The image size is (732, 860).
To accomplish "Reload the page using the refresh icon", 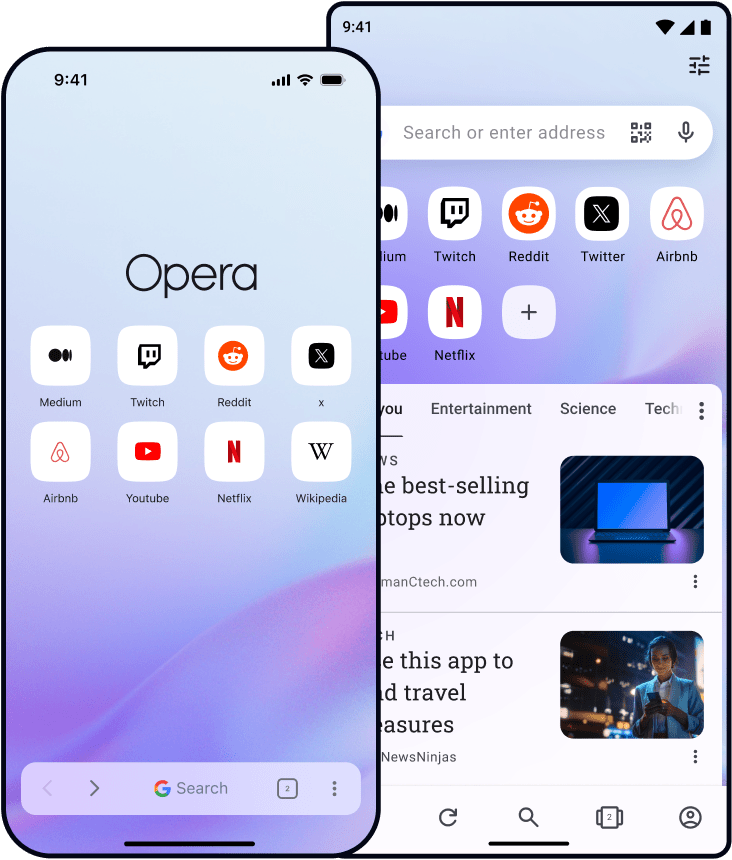I will tap(448, 817).
